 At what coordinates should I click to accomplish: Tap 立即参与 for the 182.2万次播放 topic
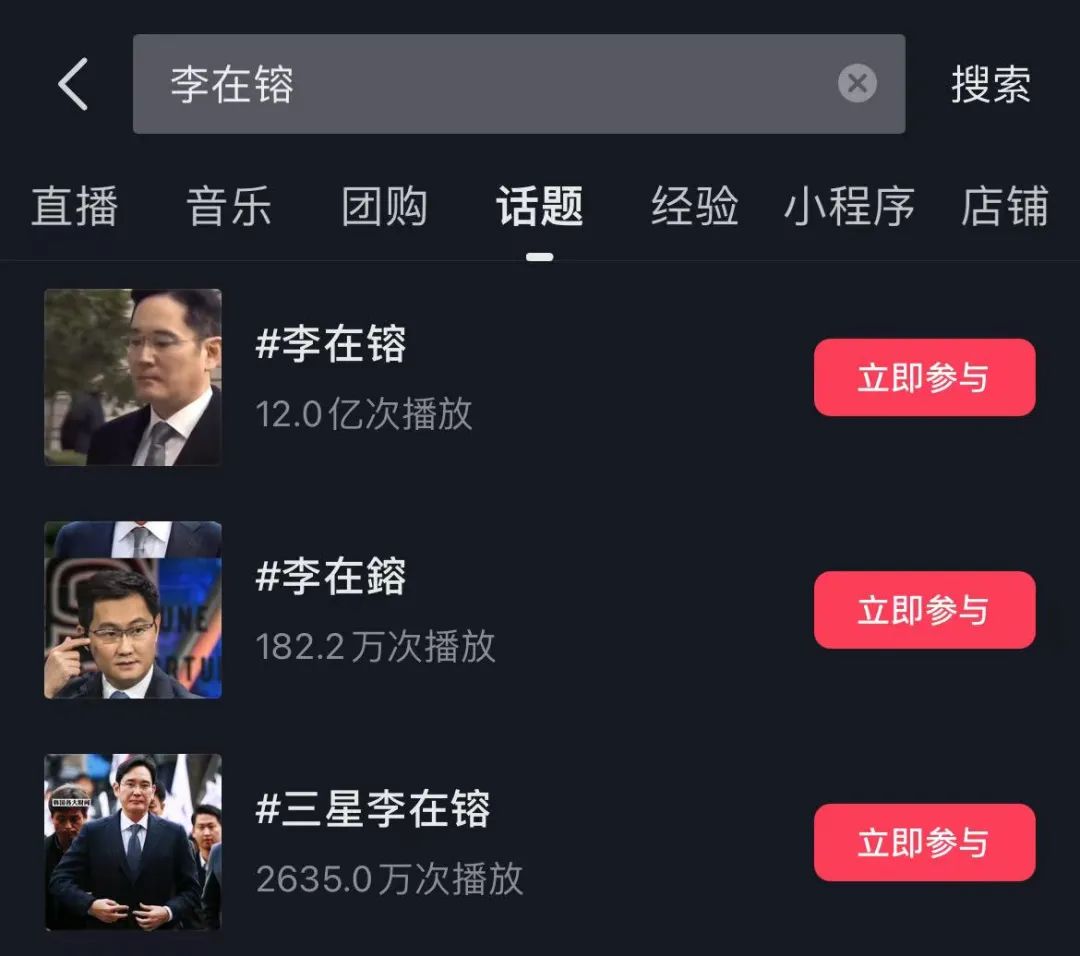[924, 610]
